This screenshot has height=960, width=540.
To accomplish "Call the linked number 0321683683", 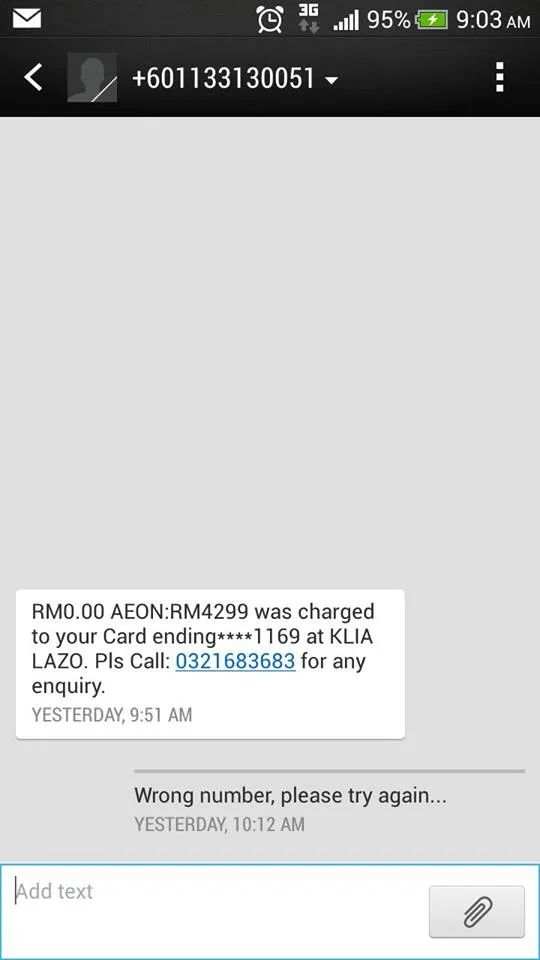I will coord(235,661).
